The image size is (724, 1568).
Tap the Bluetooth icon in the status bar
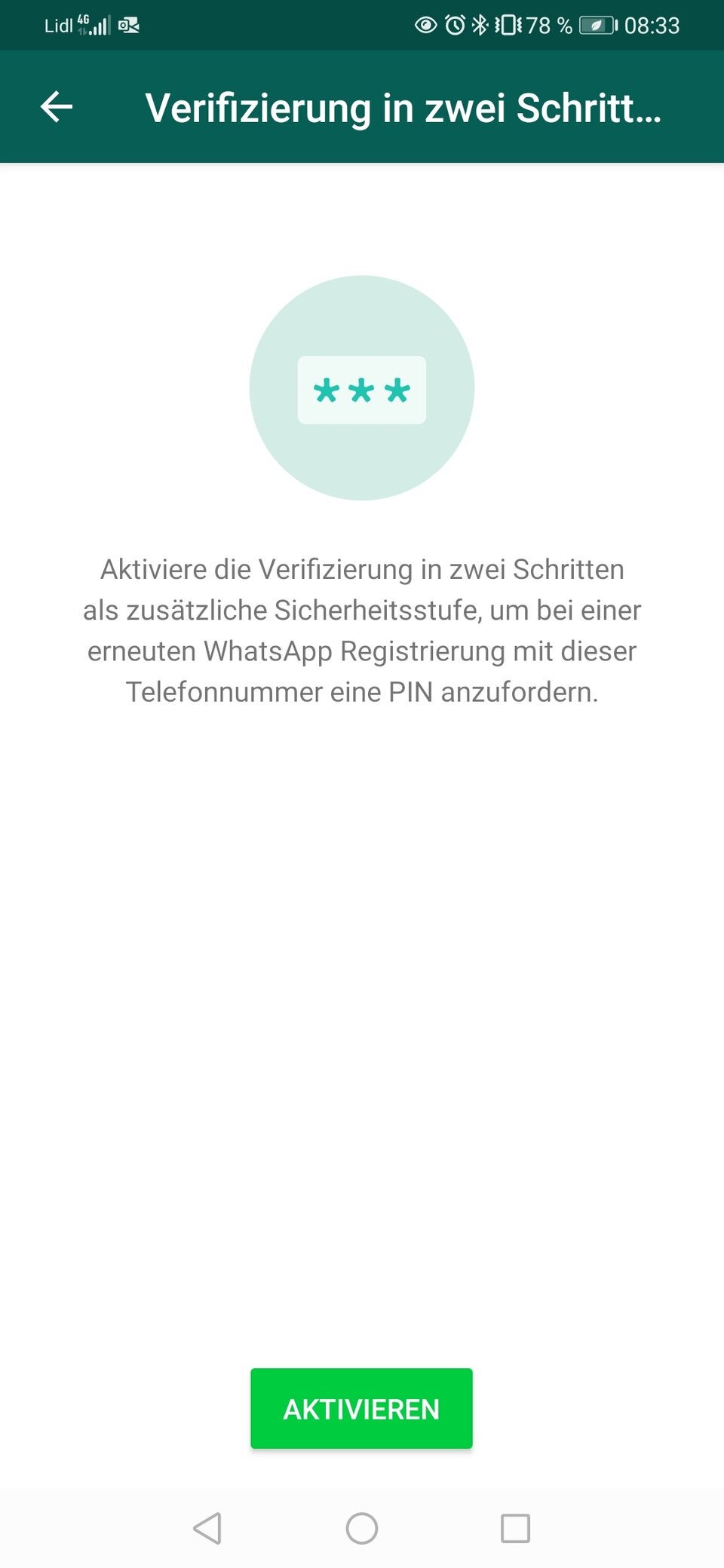[x=479, y=25]
